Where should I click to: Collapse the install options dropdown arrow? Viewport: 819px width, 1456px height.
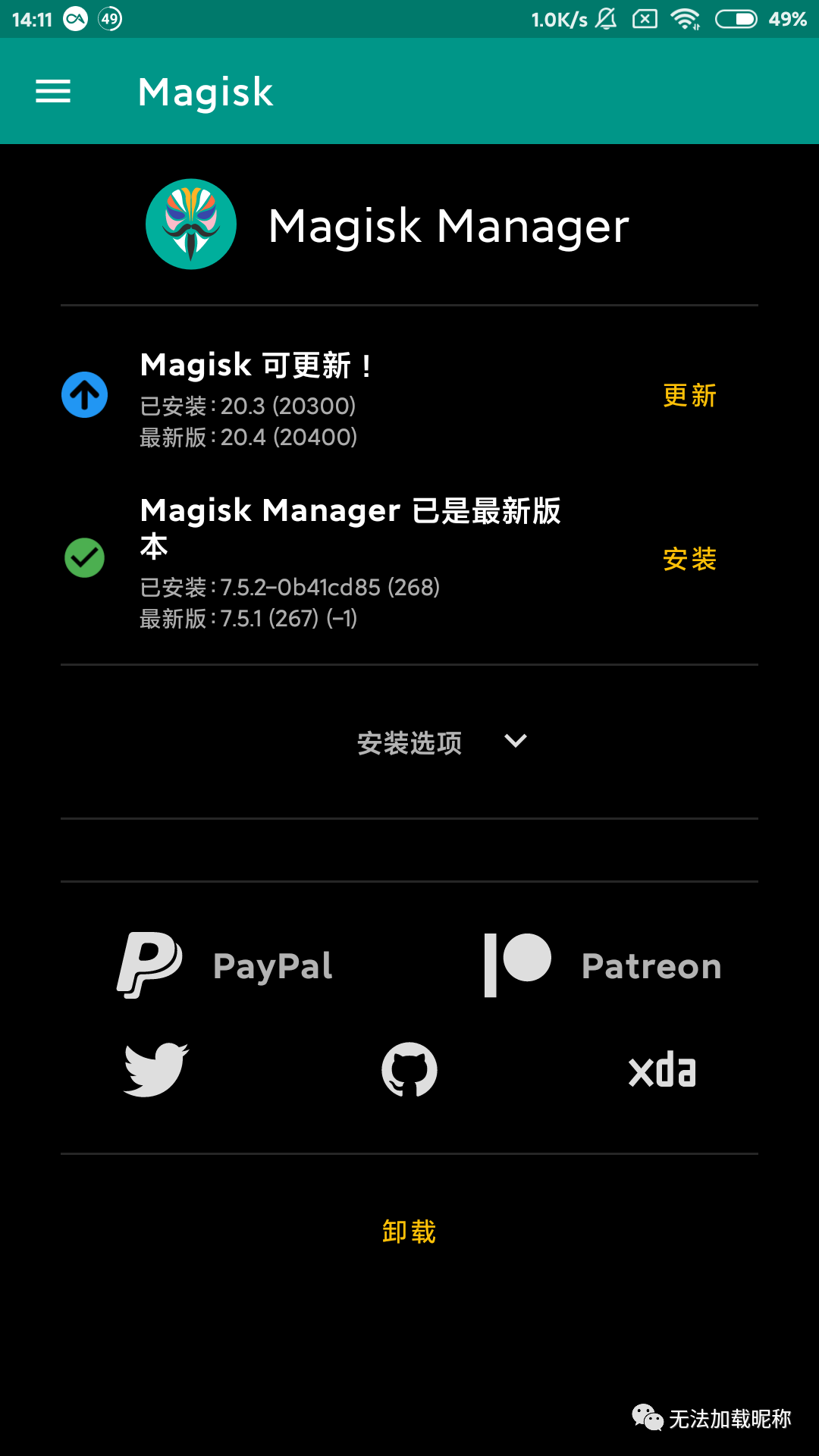(x=515, y=742)
